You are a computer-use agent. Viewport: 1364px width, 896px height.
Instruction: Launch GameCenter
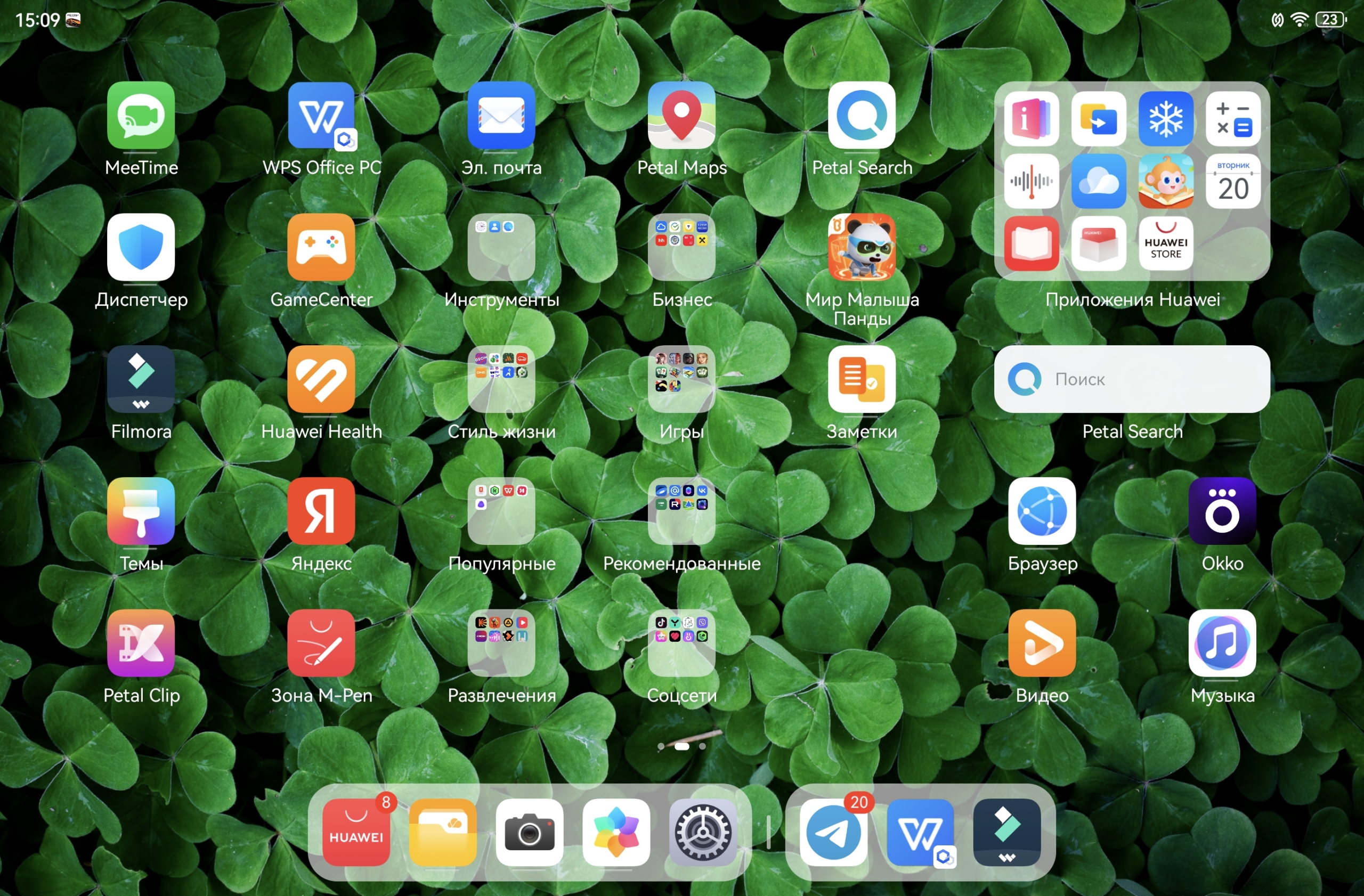(x=321, y=247)
